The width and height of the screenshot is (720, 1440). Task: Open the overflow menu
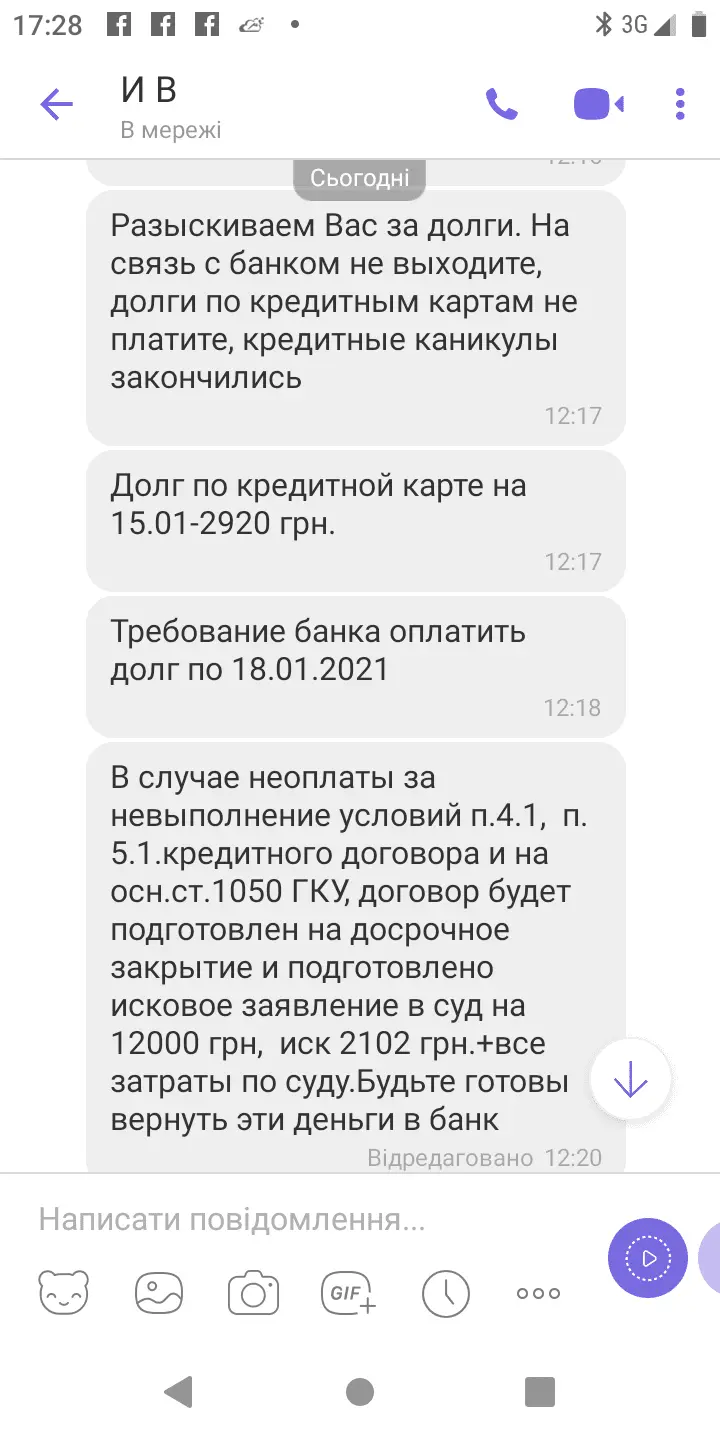tap(680, 104)
